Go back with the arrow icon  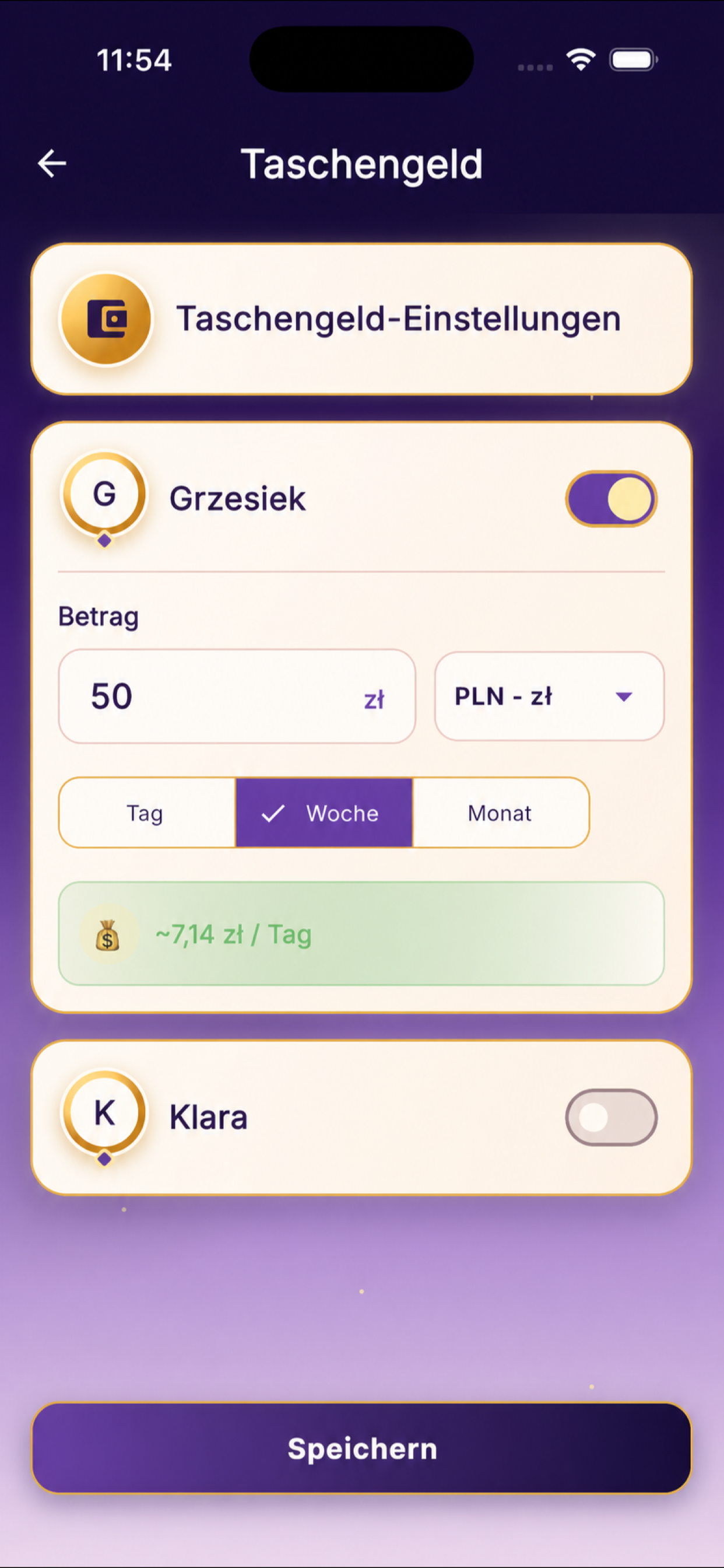52,163
